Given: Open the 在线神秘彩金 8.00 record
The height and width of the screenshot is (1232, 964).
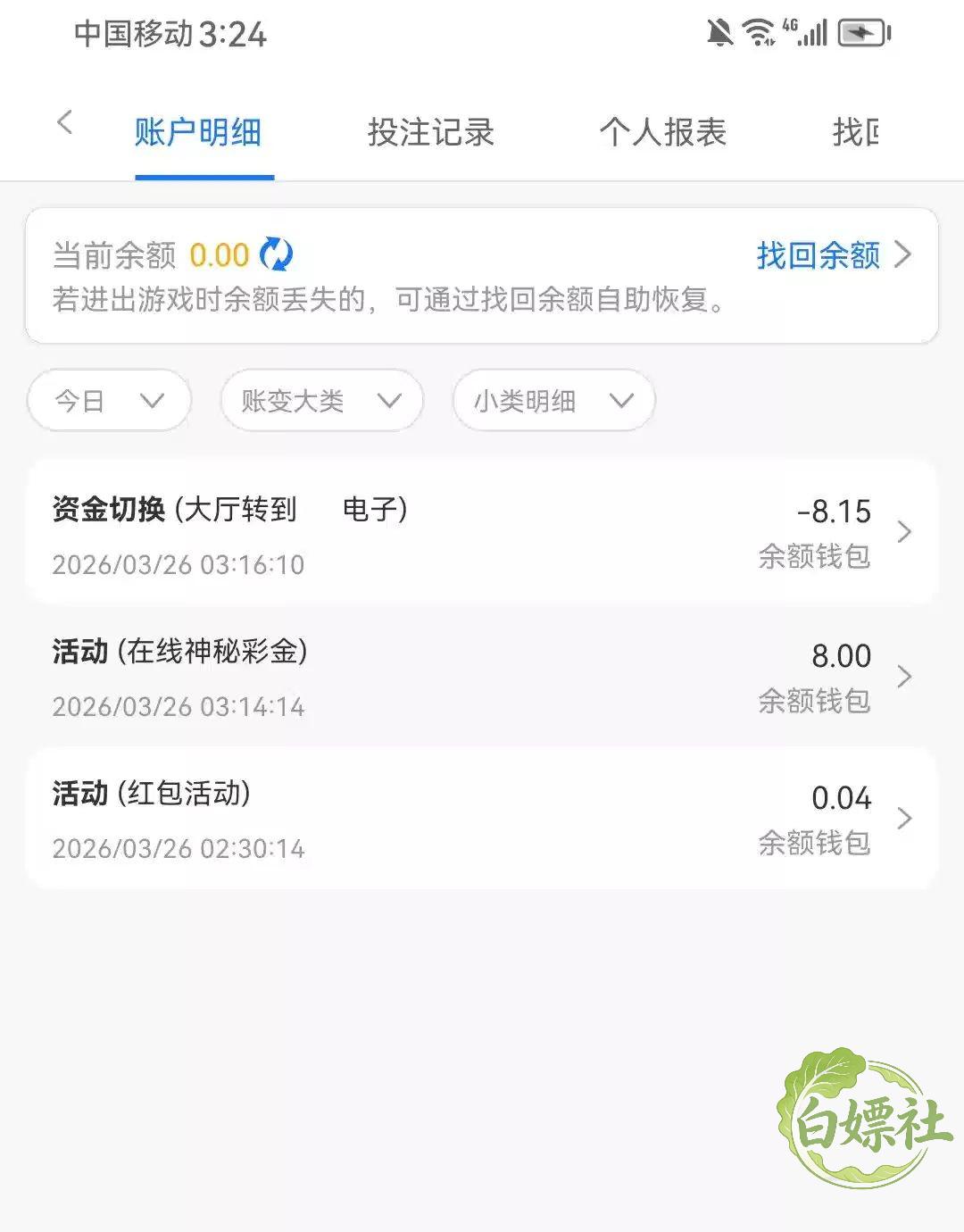Looking at the screenshot, I should (x=482, y=676).
